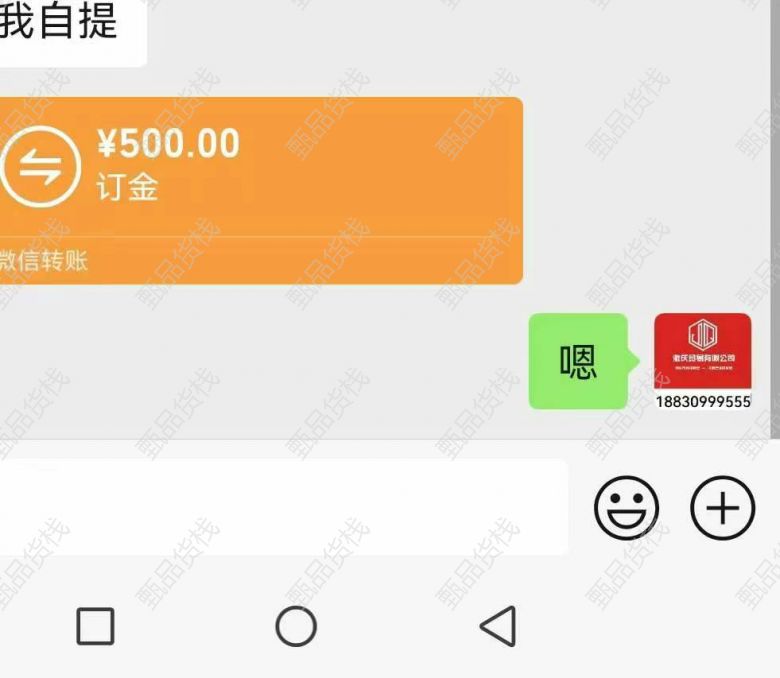Open recent apps with the square button
The width and height of the screenshot is (780, 678).
tap(96, 627)
